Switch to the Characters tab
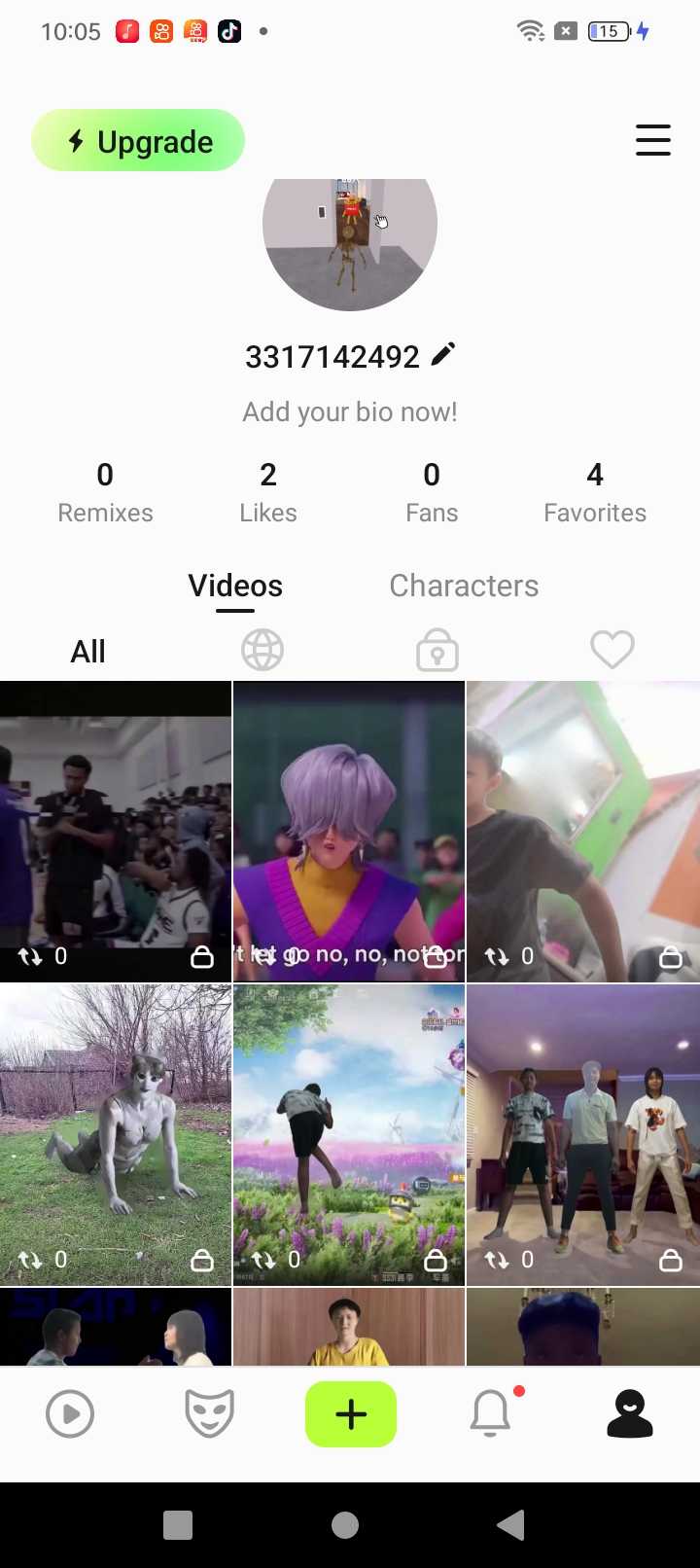The image size is (700, 1568). [464, 586]
